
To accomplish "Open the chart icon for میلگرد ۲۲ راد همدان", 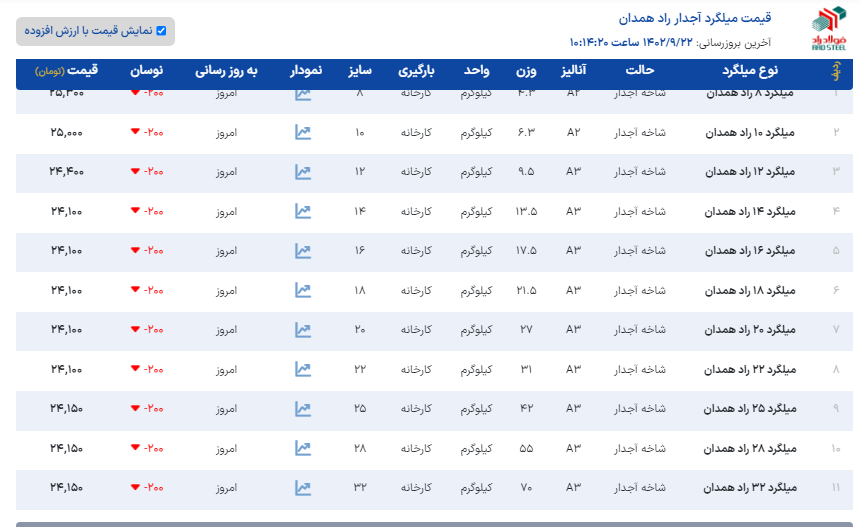I will point(303,369).
